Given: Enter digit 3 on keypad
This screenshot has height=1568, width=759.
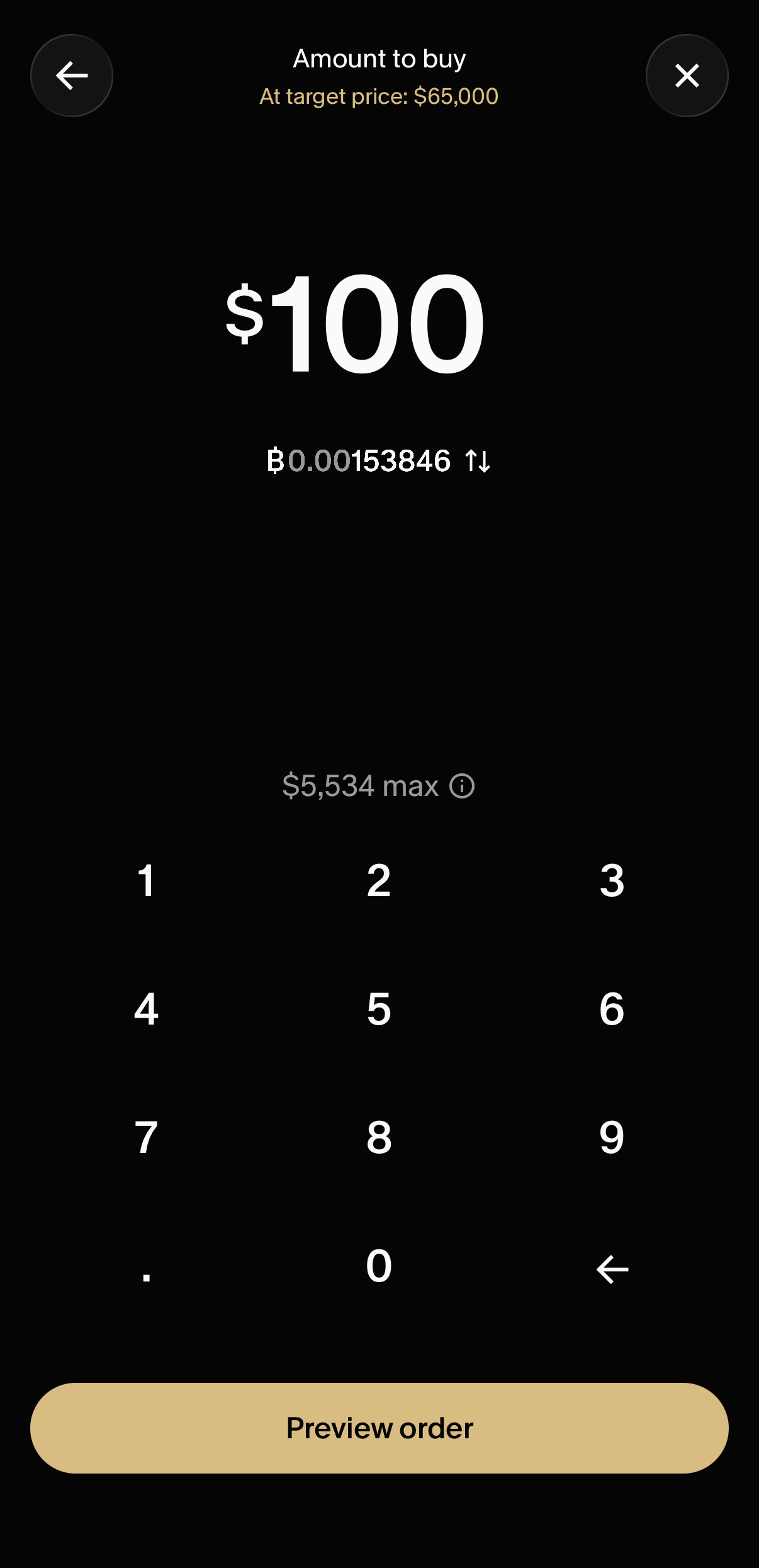Looking at the screenshot, I should (612, 880).
